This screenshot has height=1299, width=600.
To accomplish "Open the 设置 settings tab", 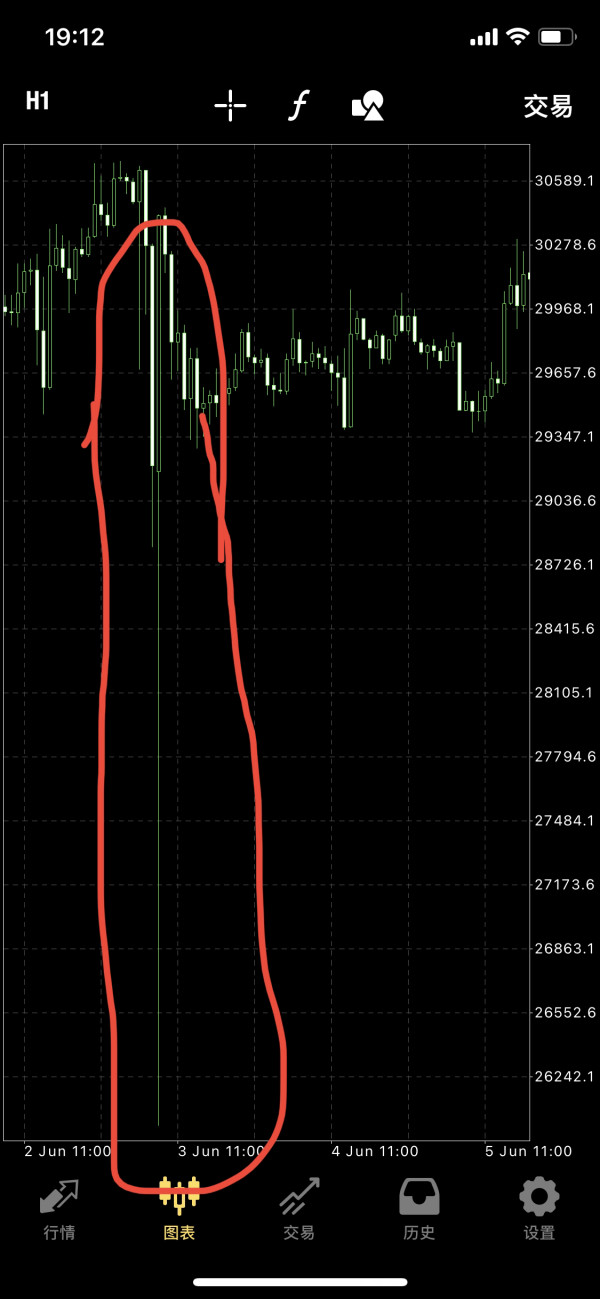I will [539, 1209].
